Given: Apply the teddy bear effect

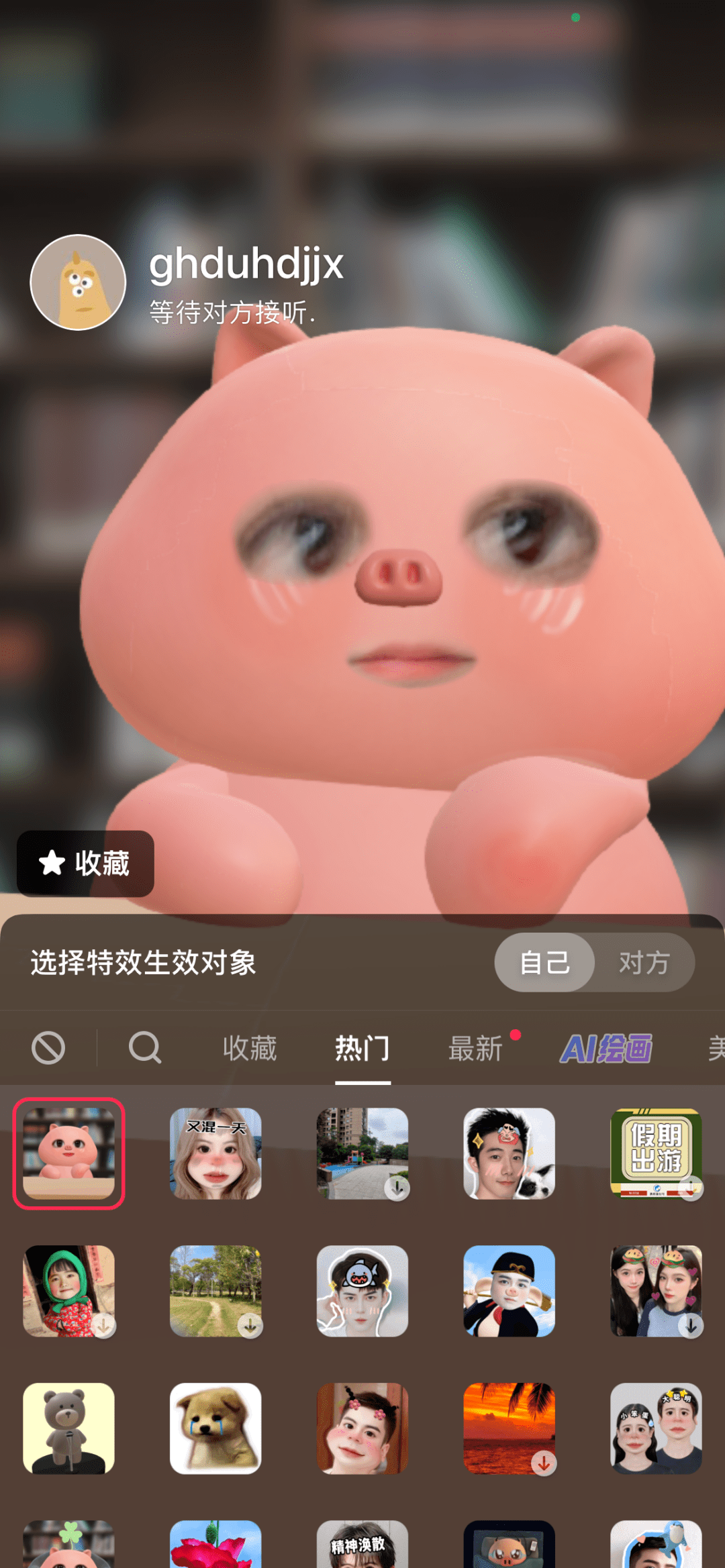Looking at the screenshot, I should pos(69,1428).
